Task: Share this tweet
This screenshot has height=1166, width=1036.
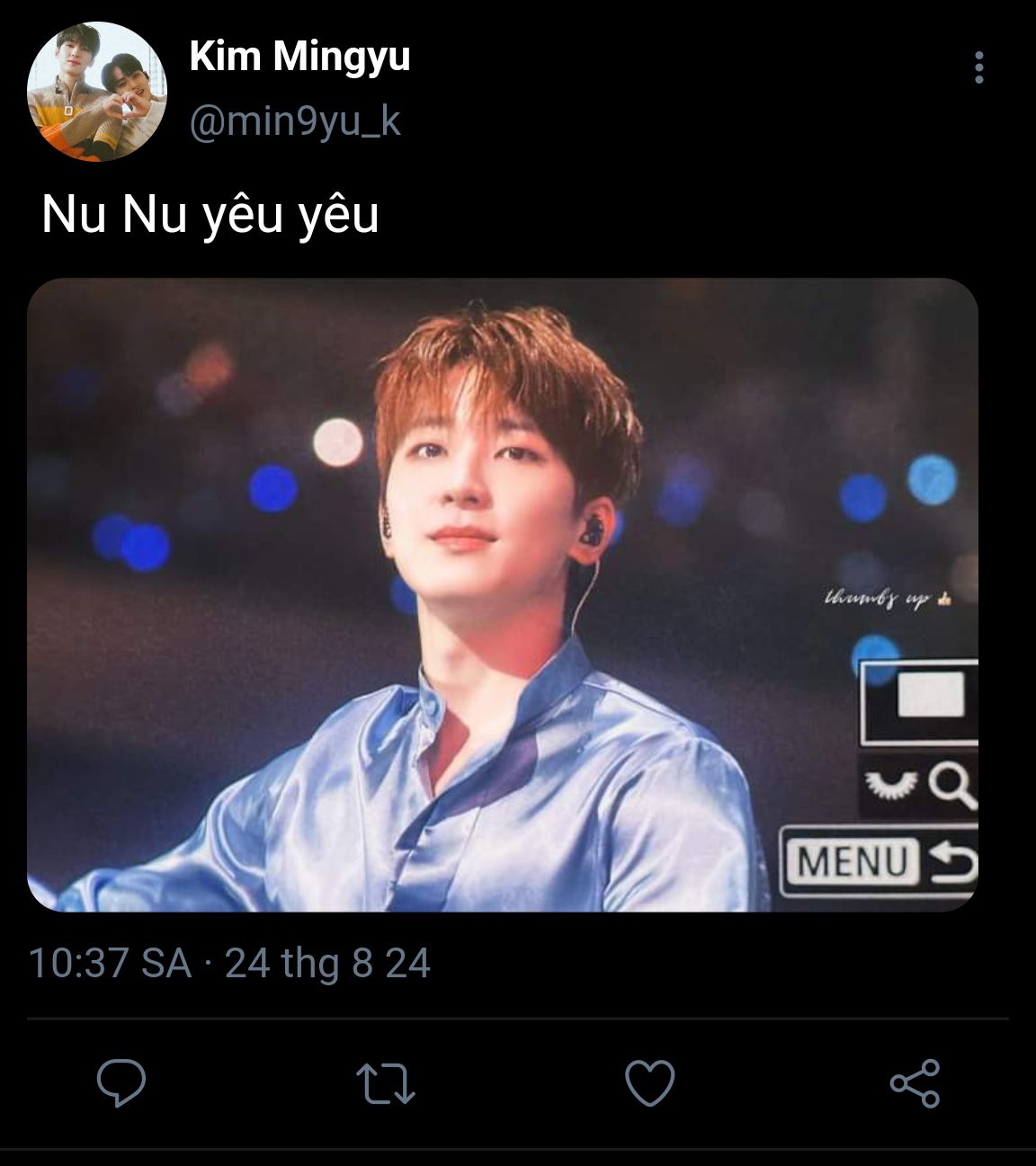Action: click(915, 1082)
